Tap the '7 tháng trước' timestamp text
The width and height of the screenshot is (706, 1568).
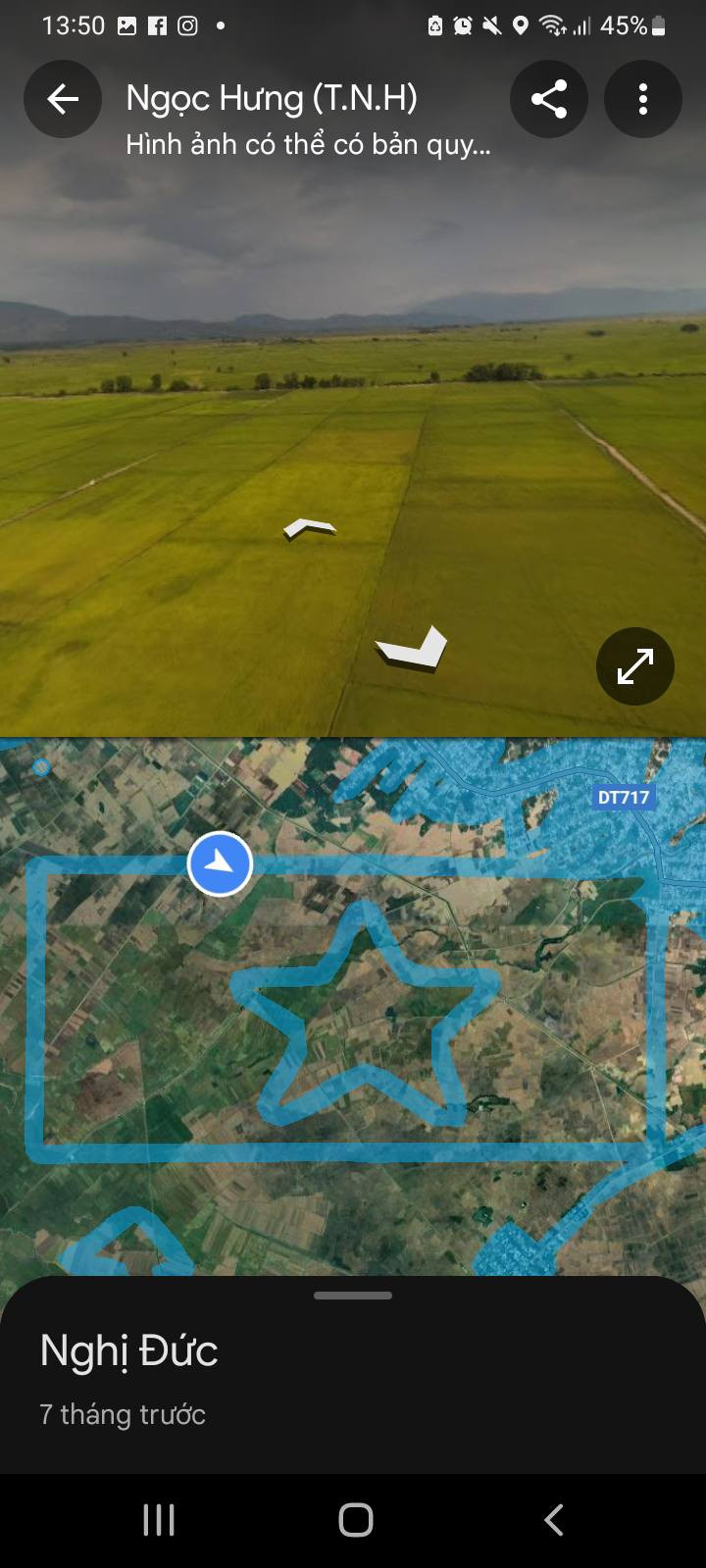122,1414
